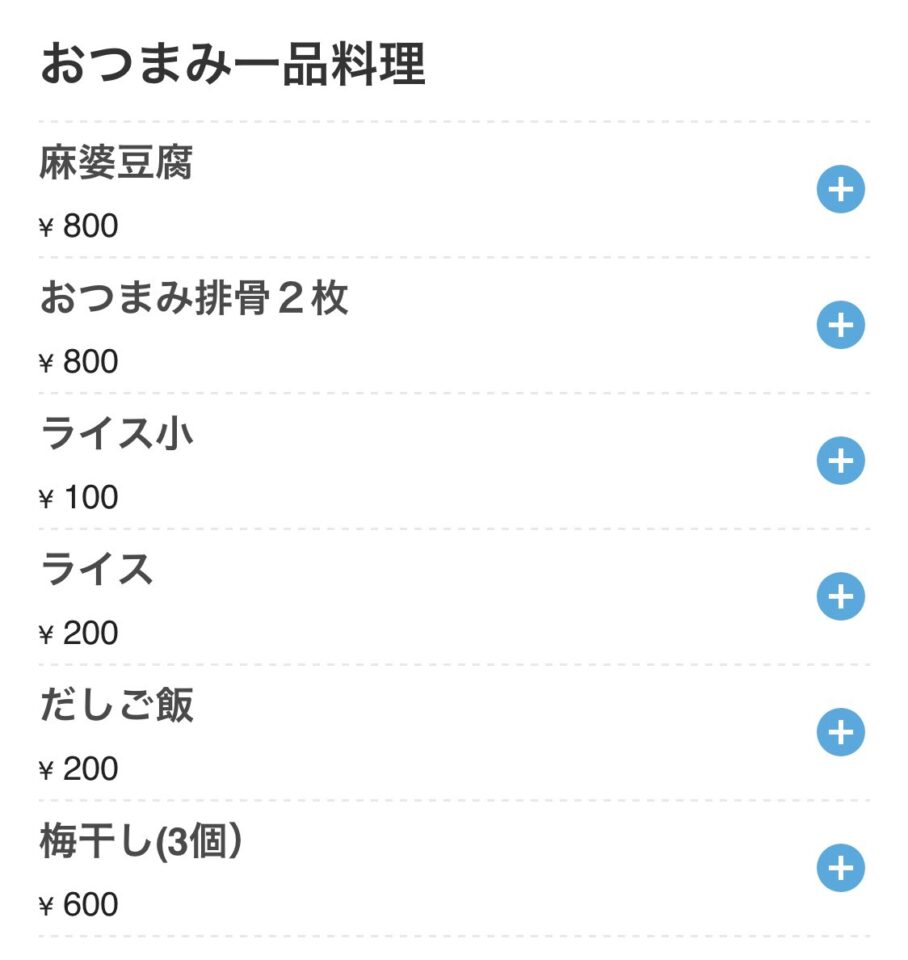Add the ¥200 ライス to the order
The image size is (908, 960).
[x=840, y=597]
